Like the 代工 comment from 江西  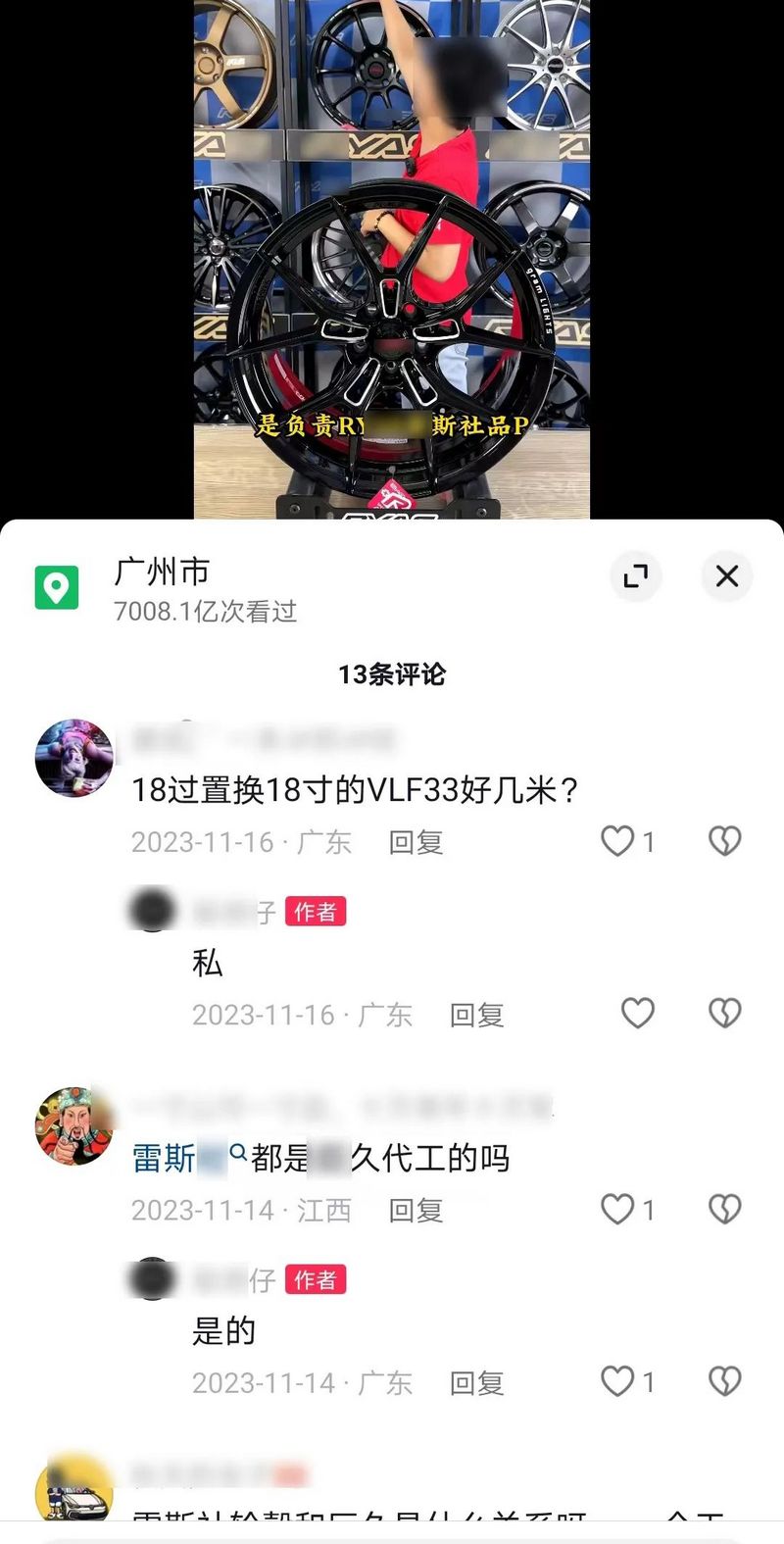coord(618,1209)
